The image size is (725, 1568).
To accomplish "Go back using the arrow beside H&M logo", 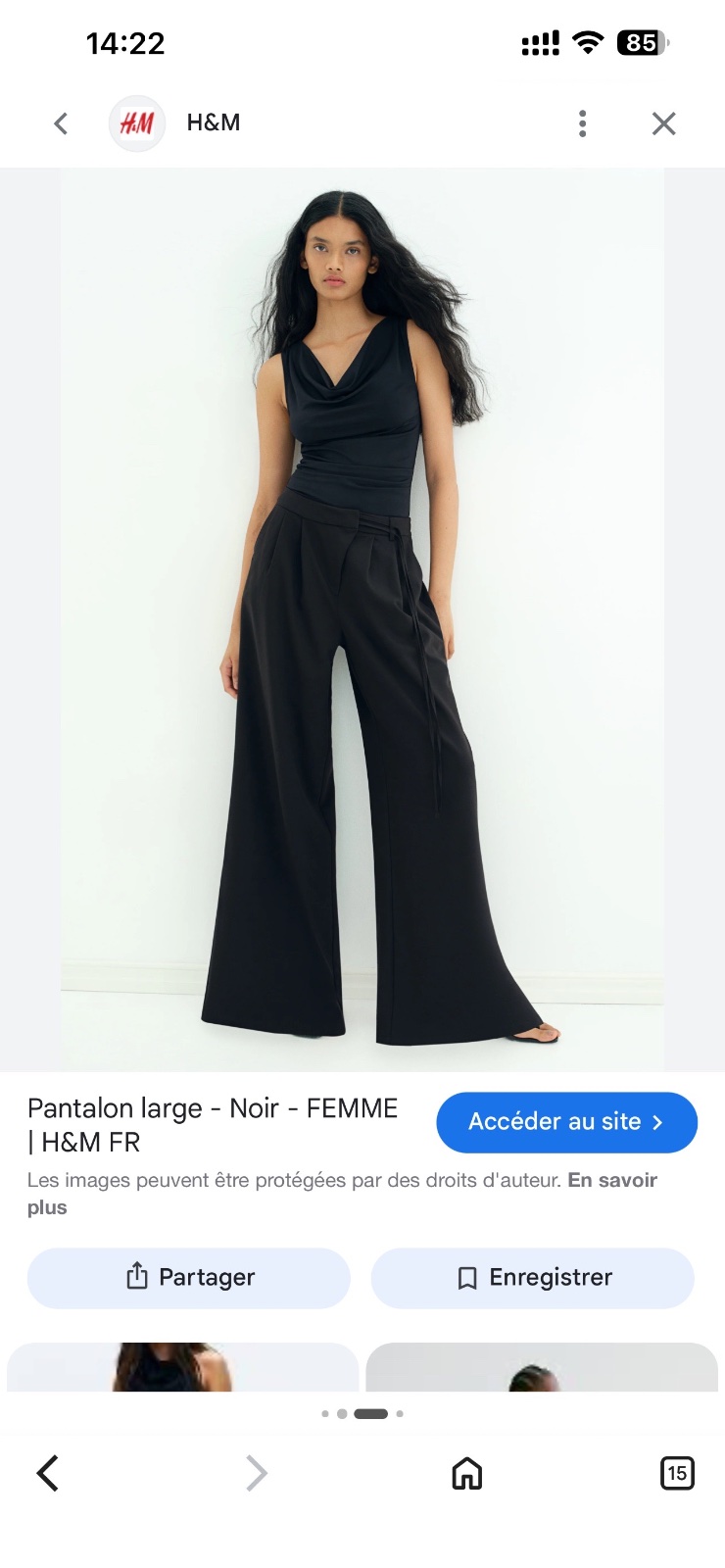I will click(x=61, y=123).
